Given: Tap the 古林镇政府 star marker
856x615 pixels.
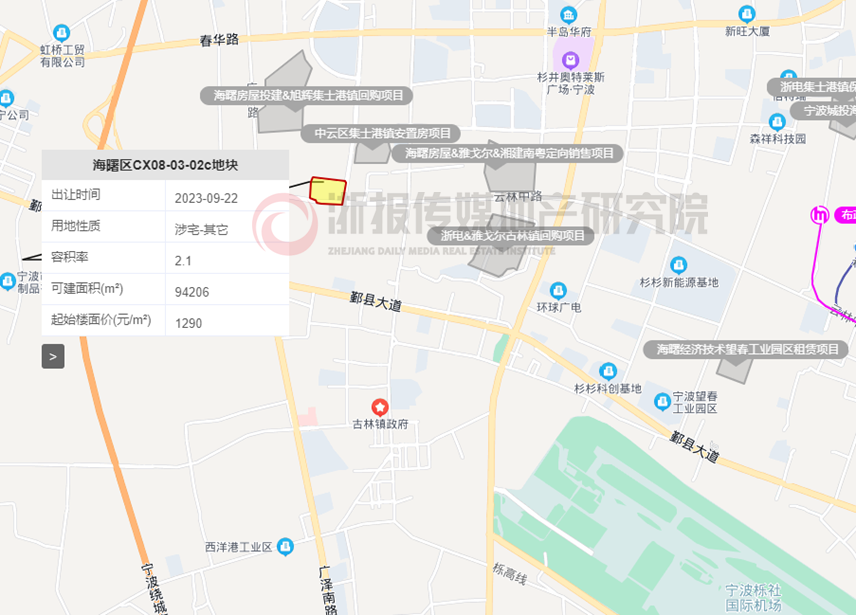Looking at the screenshot, I should pos(380,406).
